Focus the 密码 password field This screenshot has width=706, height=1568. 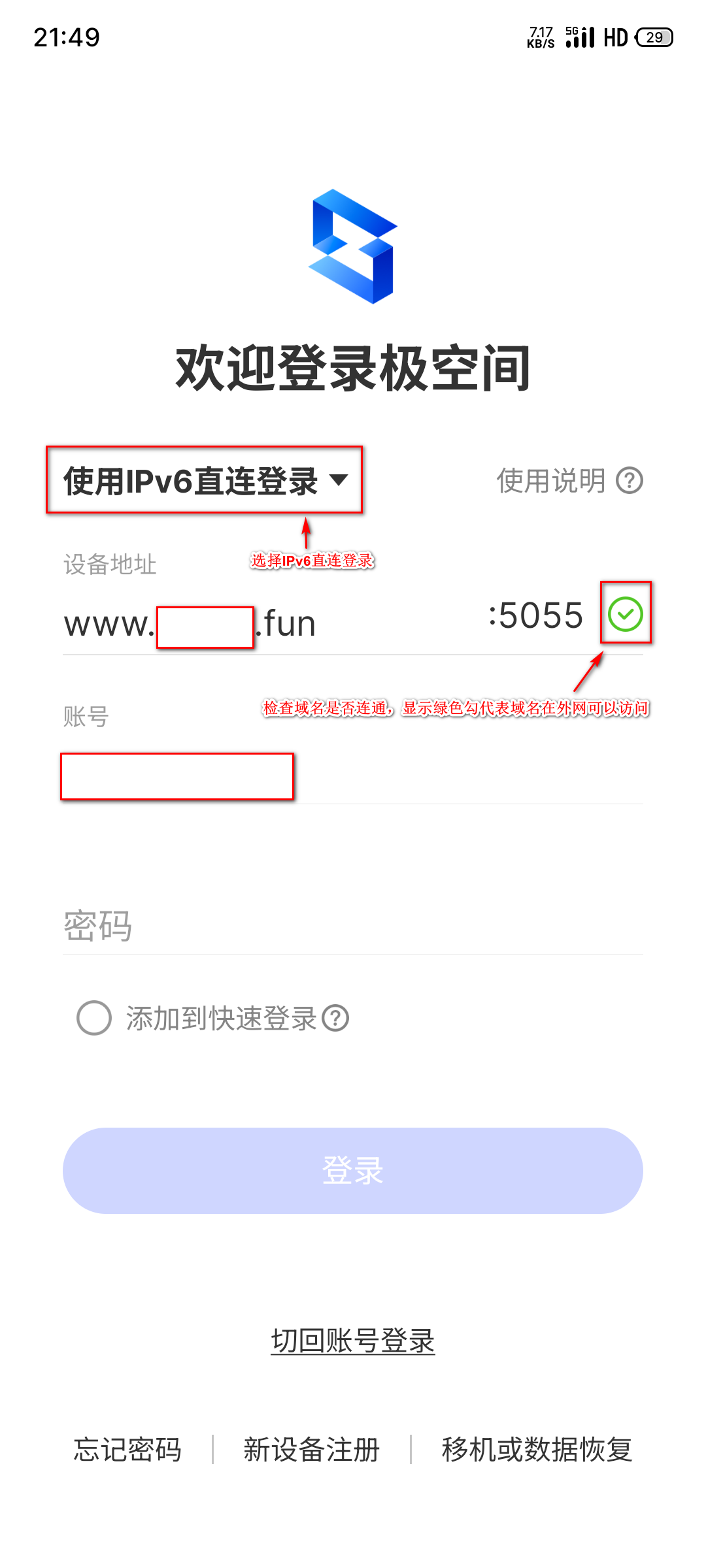pos(353,926)
